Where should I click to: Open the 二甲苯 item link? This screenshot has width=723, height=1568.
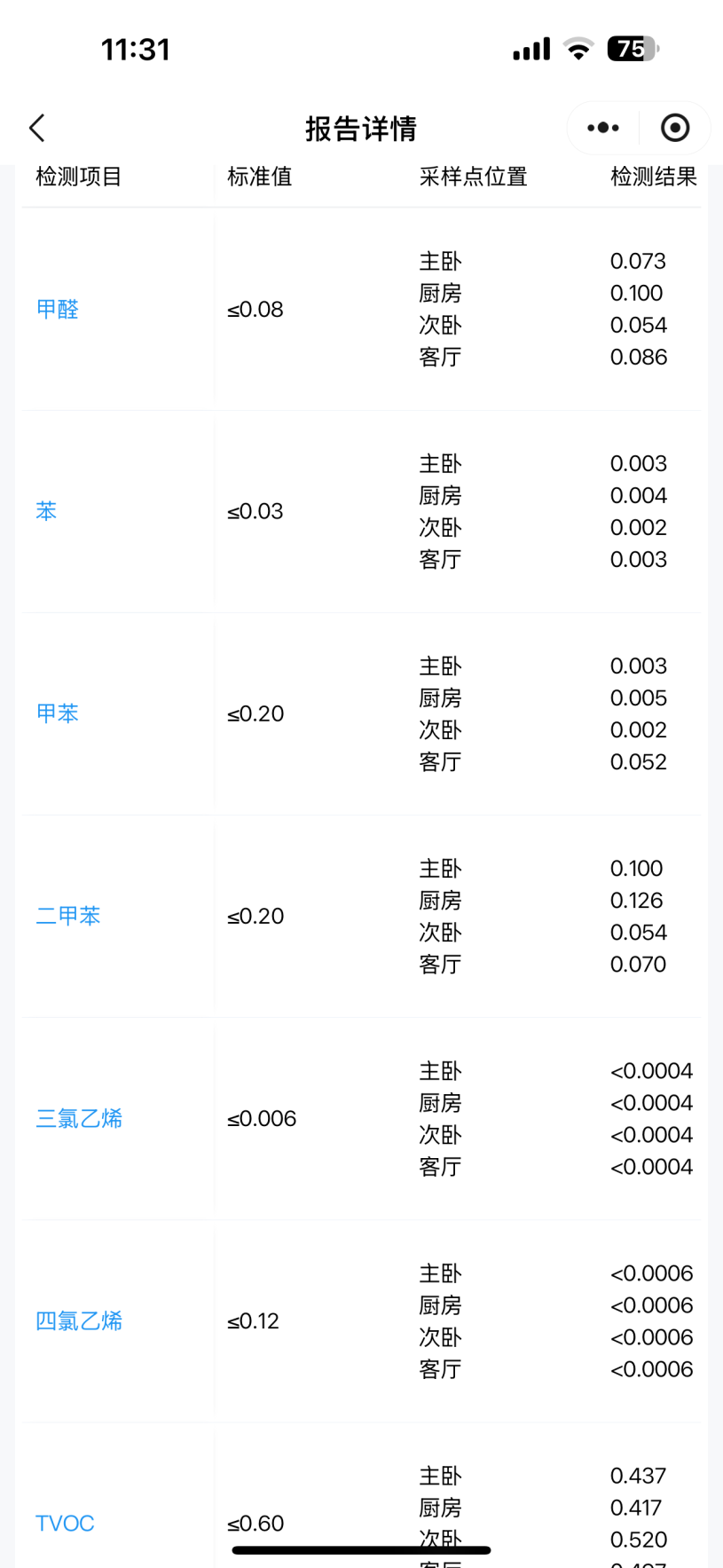tap(68, 917)
